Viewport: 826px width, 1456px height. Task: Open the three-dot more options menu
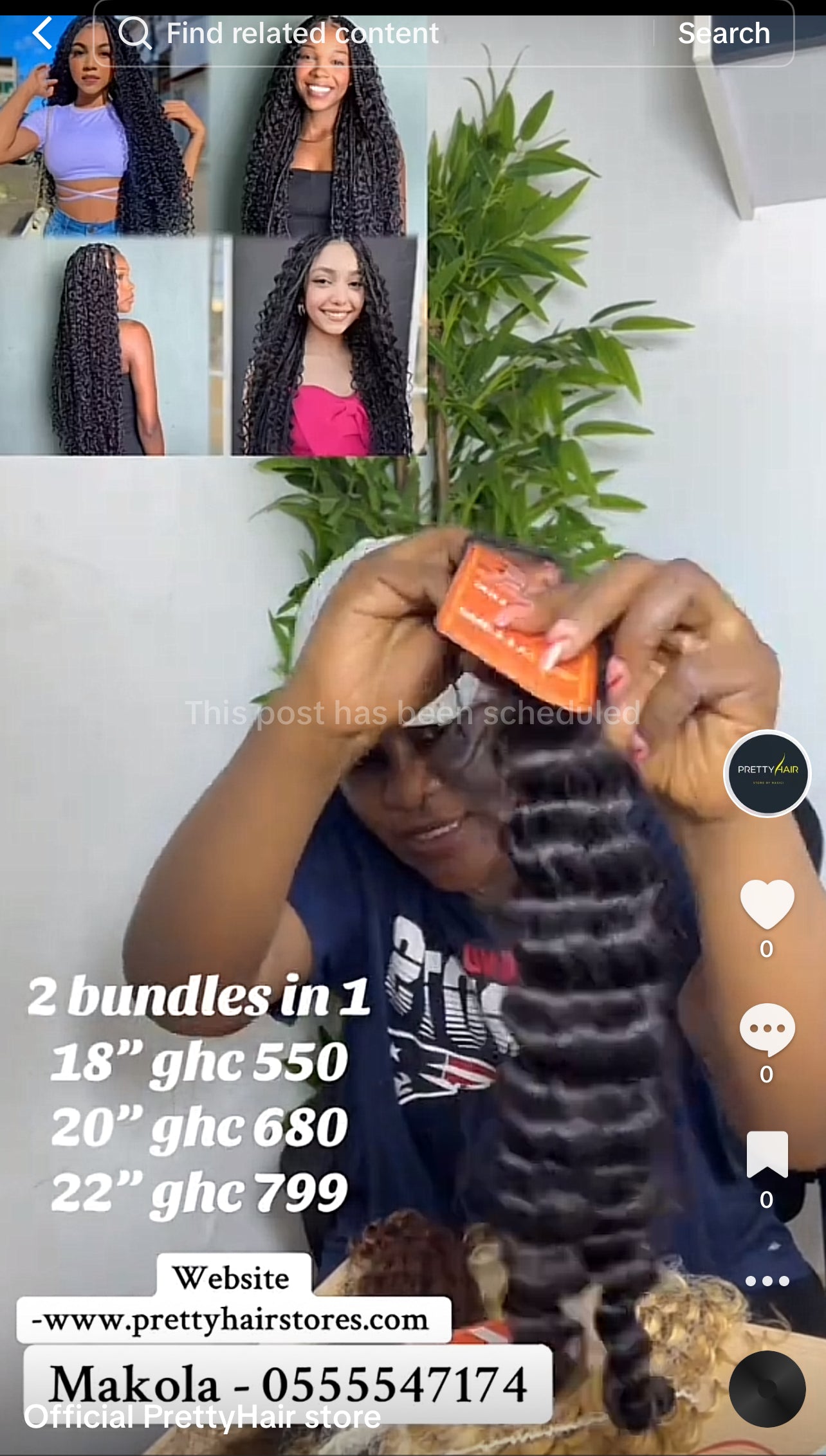pos(767,1281)
